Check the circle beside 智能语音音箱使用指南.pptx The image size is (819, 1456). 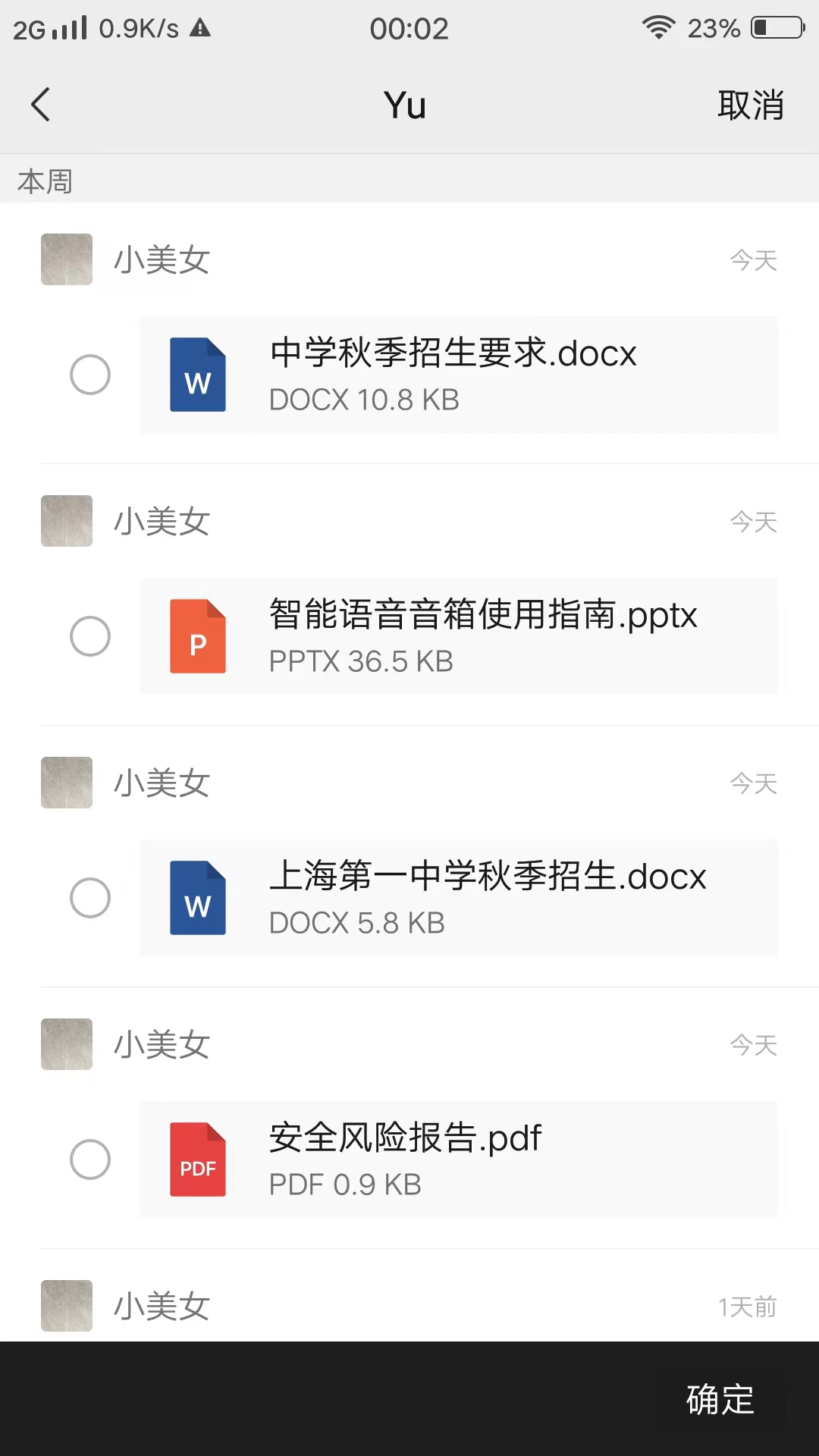90,636
